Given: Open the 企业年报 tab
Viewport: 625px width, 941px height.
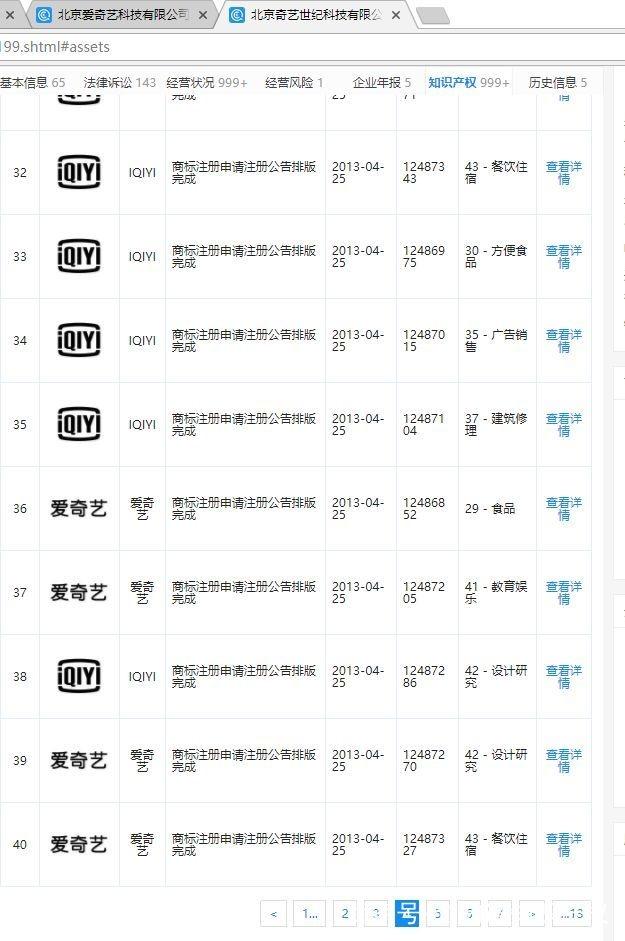Looking at the screenshot, I should (x=381, y=83).
